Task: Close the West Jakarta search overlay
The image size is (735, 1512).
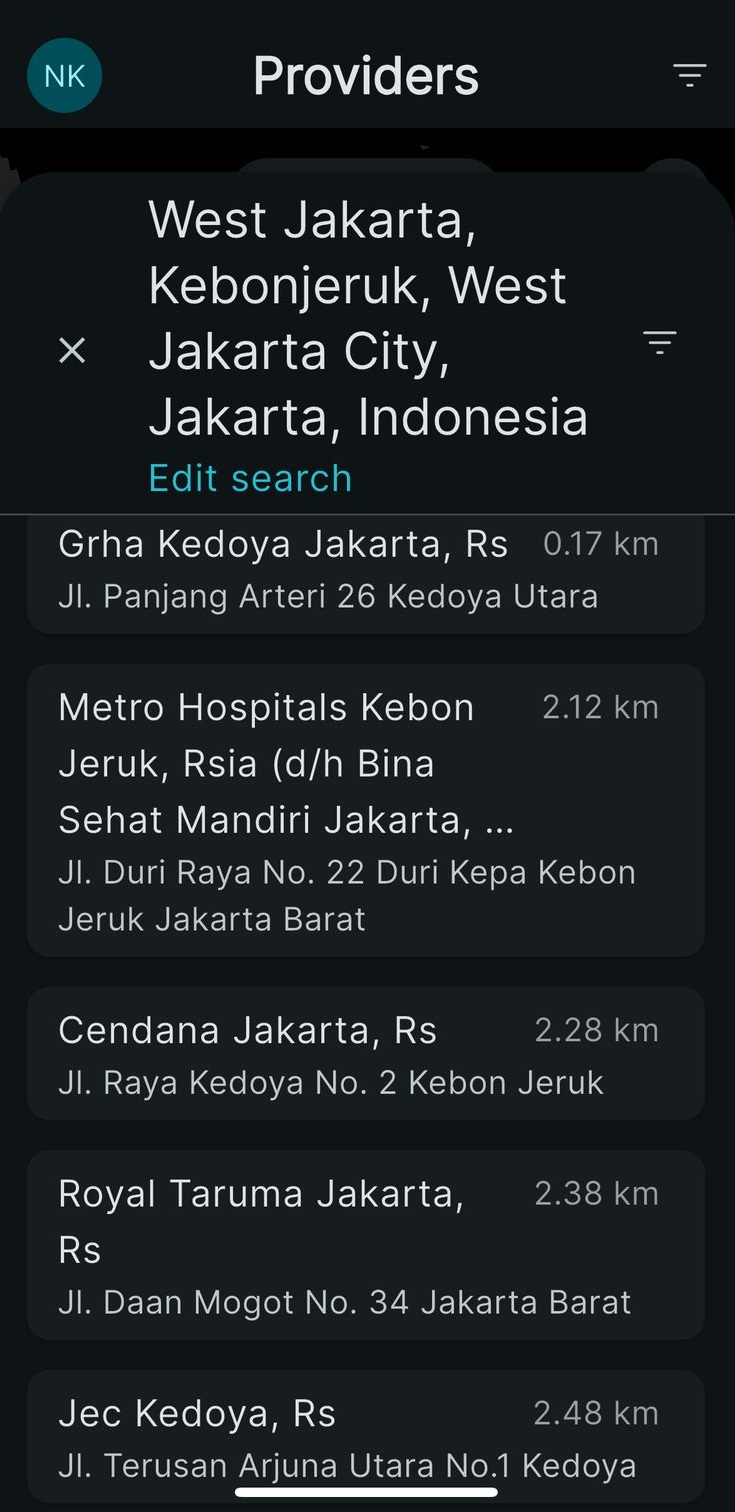Action: point(72,349)
